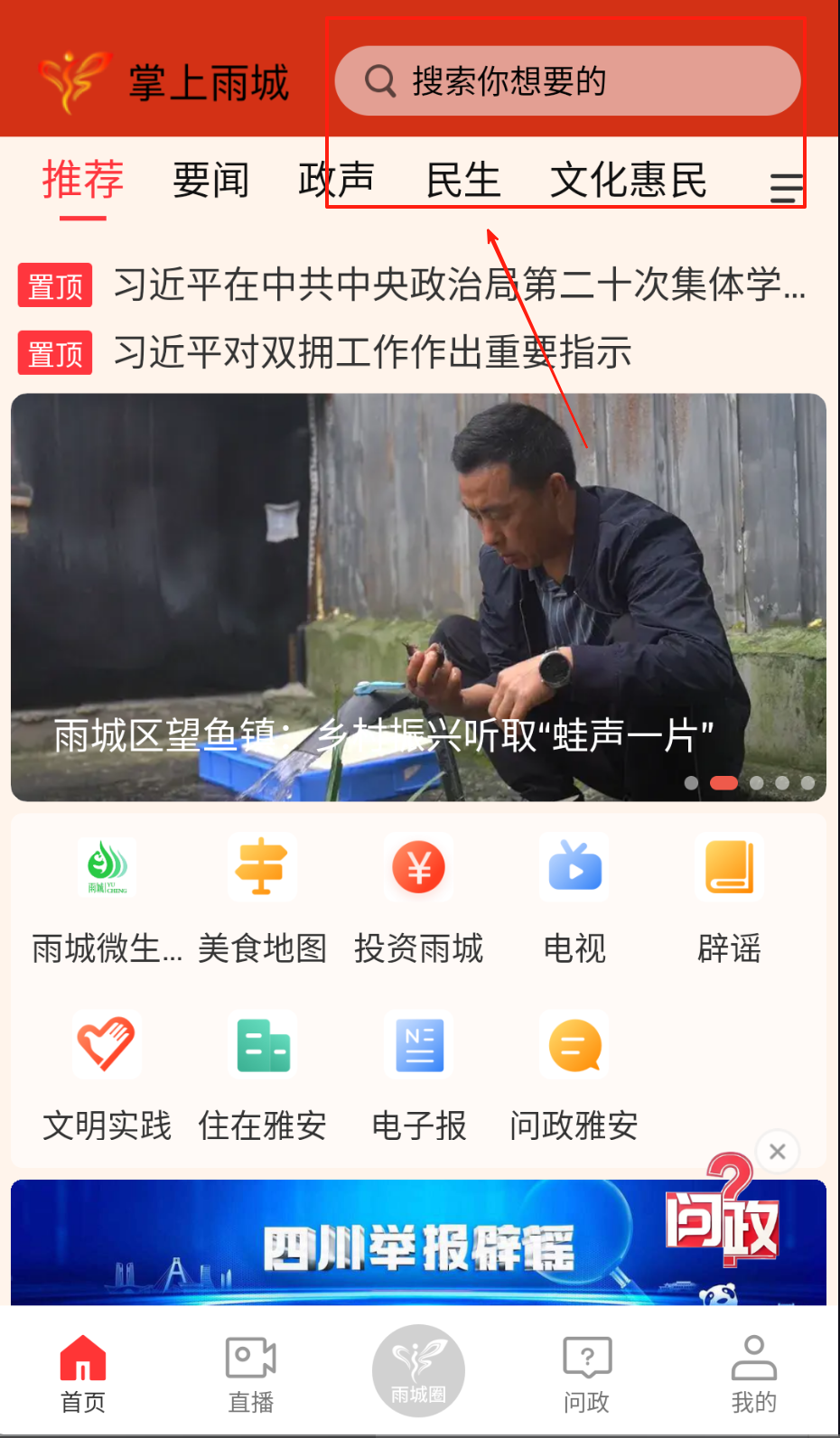Switch to the 要闻 tab
The image size is (840, 1438).
[x=210, y=180]
